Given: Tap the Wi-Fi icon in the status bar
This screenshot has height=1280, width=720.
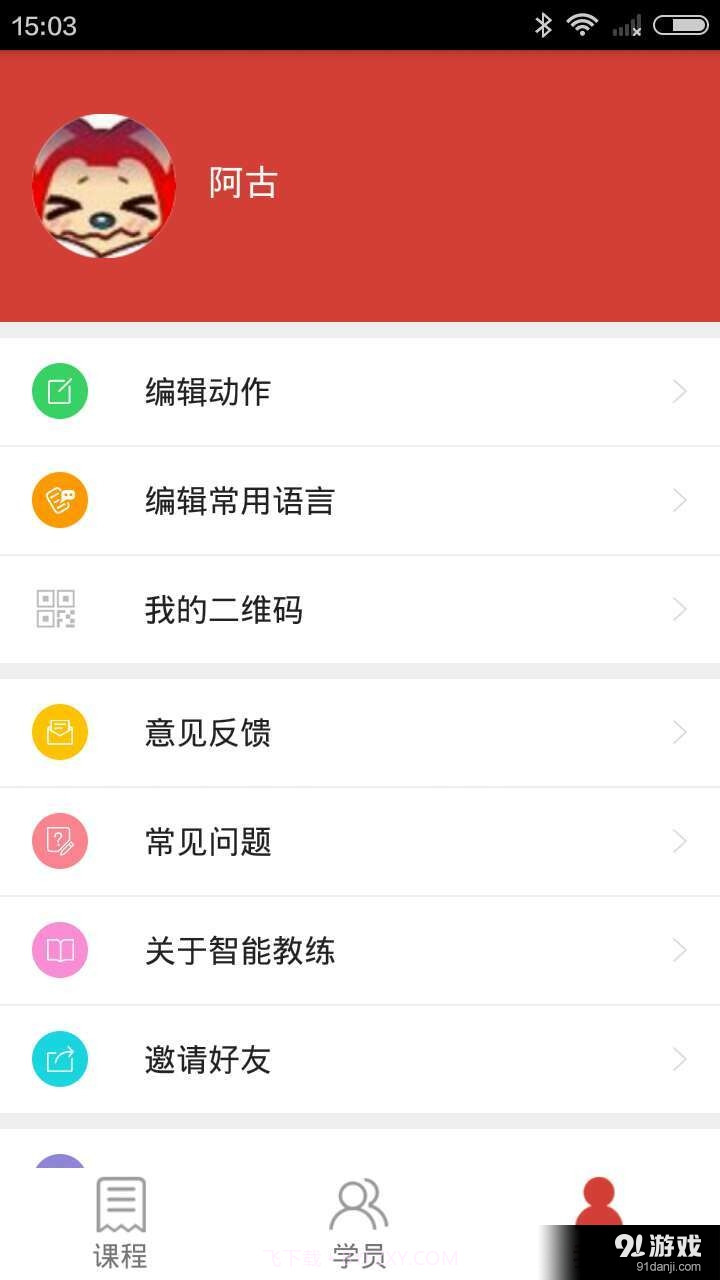Looking at the screenshot, I should coord(582,25).
